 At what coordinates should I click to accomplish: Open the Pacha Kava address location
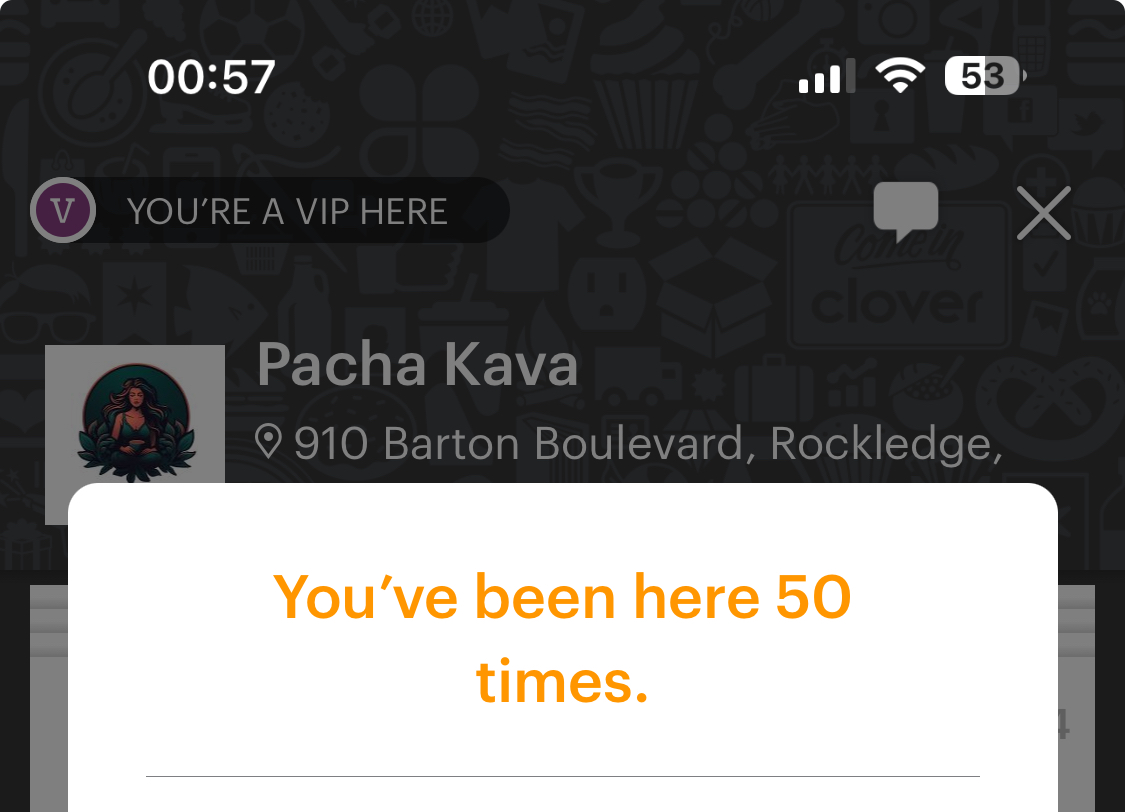(630, 443)
